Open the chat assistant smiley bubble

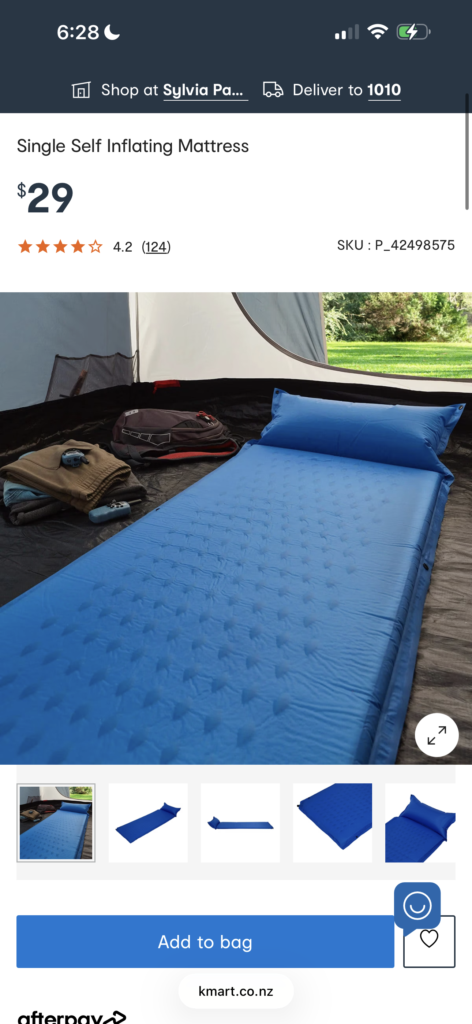click(x=417, y=906)
